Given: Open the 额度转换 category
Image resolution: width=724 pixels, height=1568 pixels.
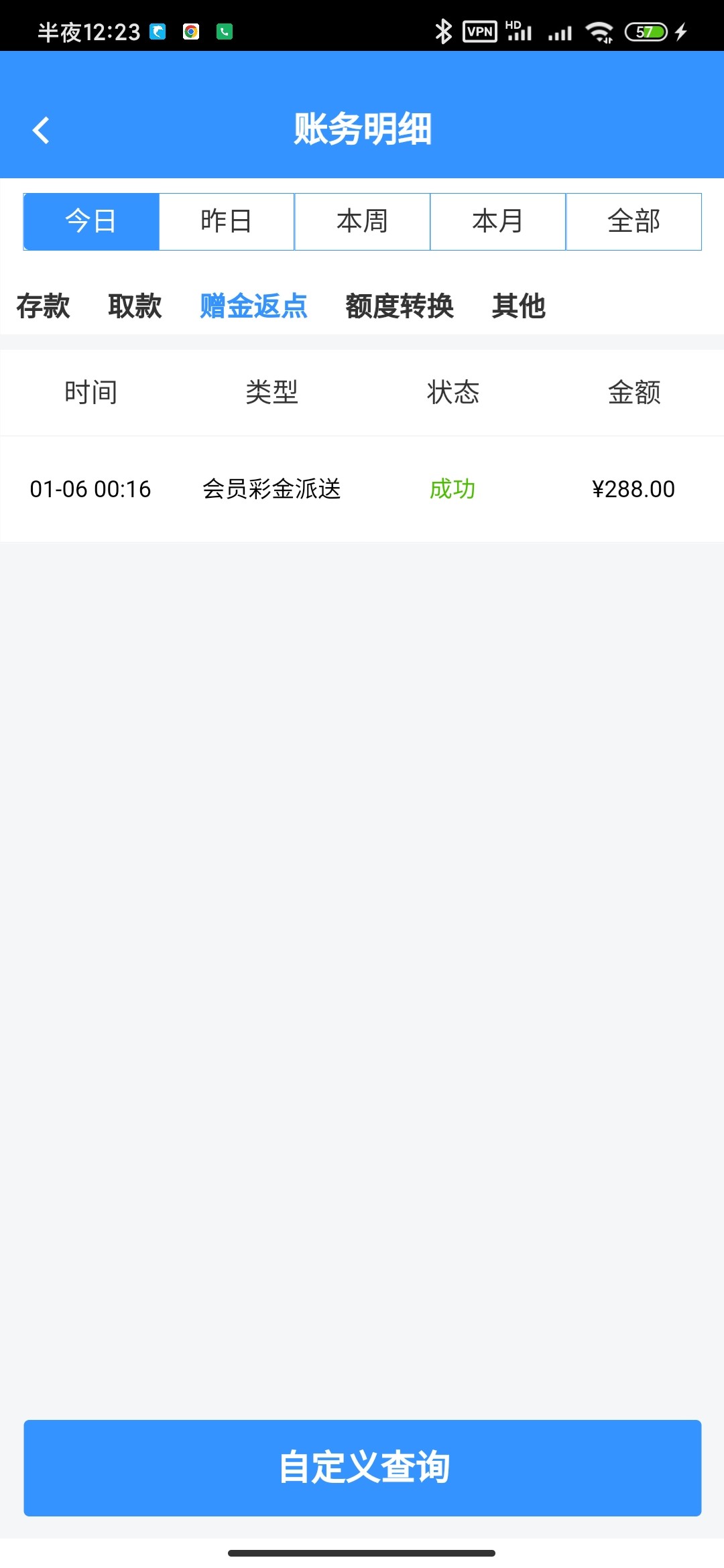Looking at the screenshot, I should tap(400, 306).
